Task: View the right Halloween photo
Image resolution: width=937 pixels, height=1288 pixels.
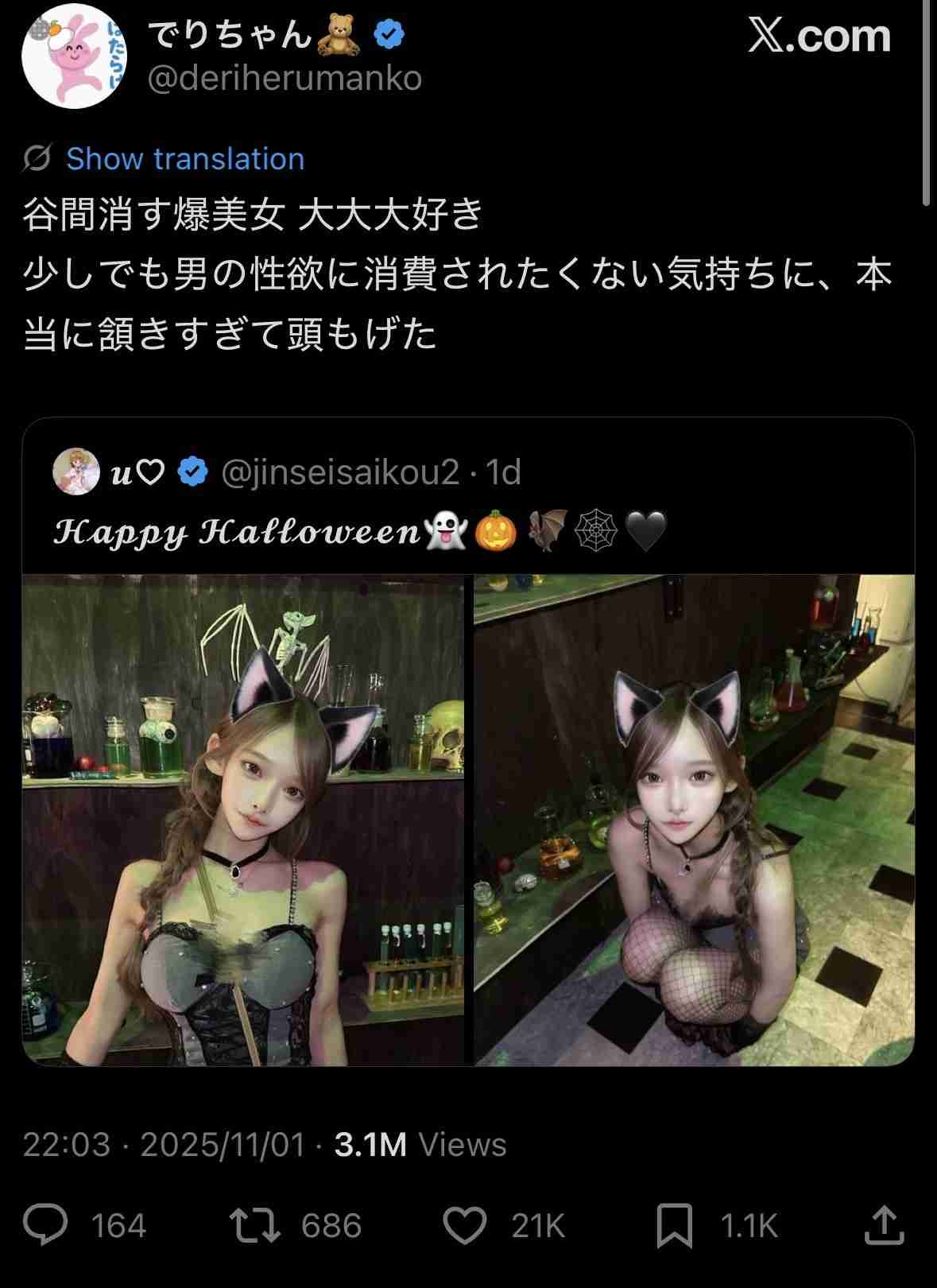Action: pyautogui.click(x=694, y=819)
